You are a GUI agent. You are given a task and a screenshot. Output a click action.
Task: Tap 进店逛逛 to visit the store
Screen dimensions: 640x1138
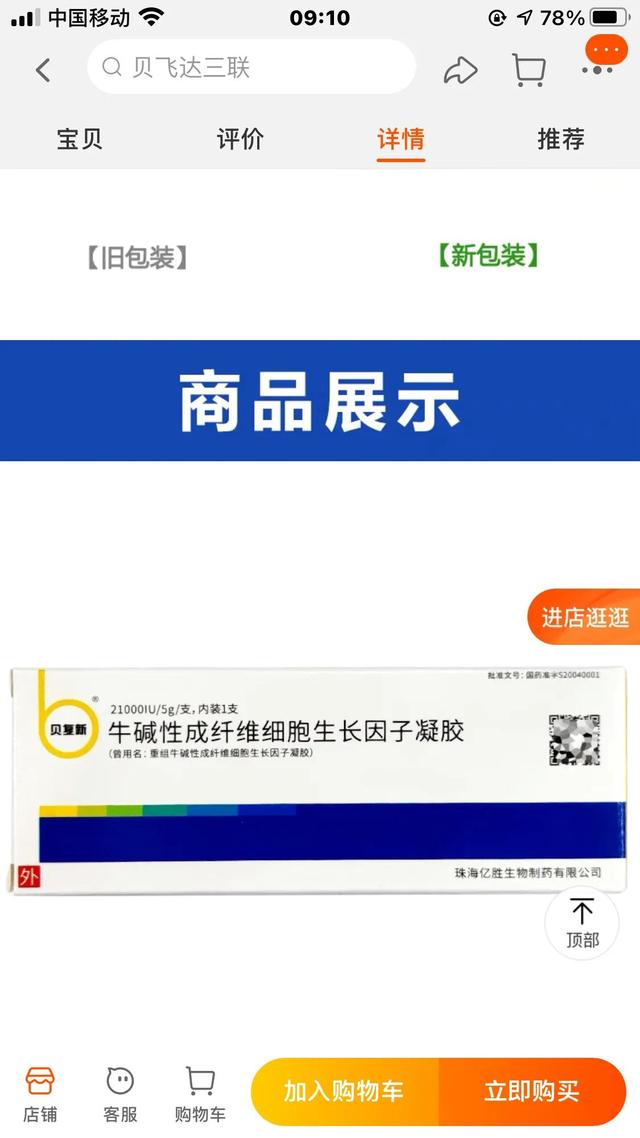pos(585,617)
